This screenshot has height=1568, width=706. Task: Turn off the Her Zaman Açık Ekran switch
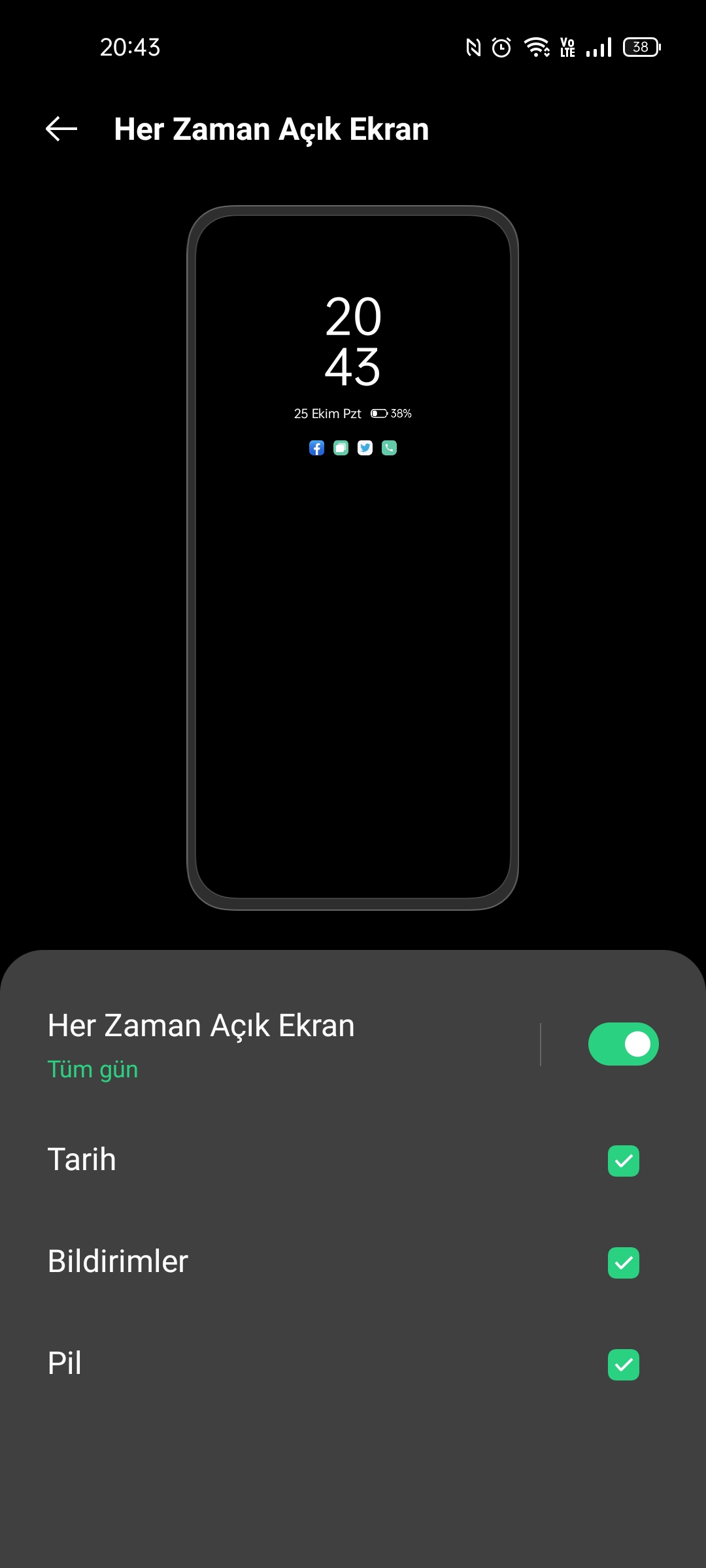(x=623, y=1044)
